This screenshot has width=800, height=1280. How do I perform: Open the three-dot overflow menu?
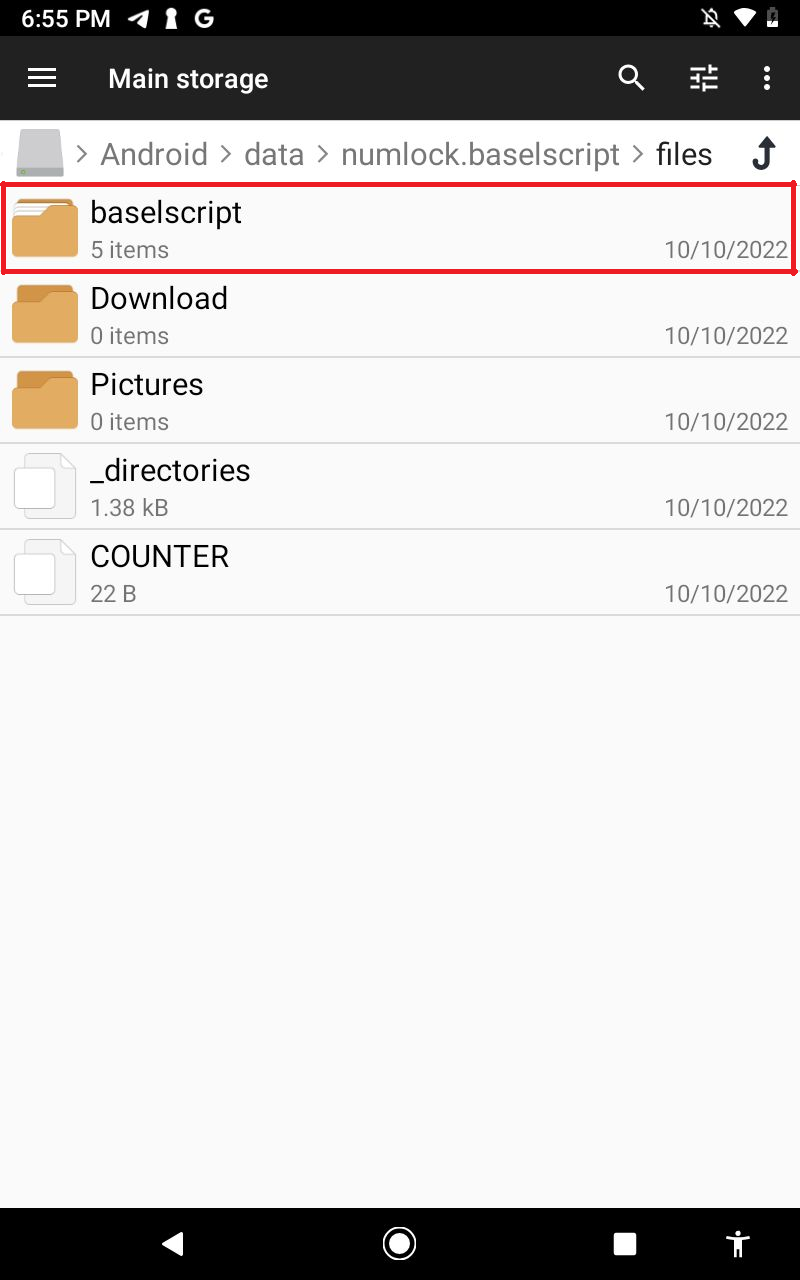click(x=767, y=78)
